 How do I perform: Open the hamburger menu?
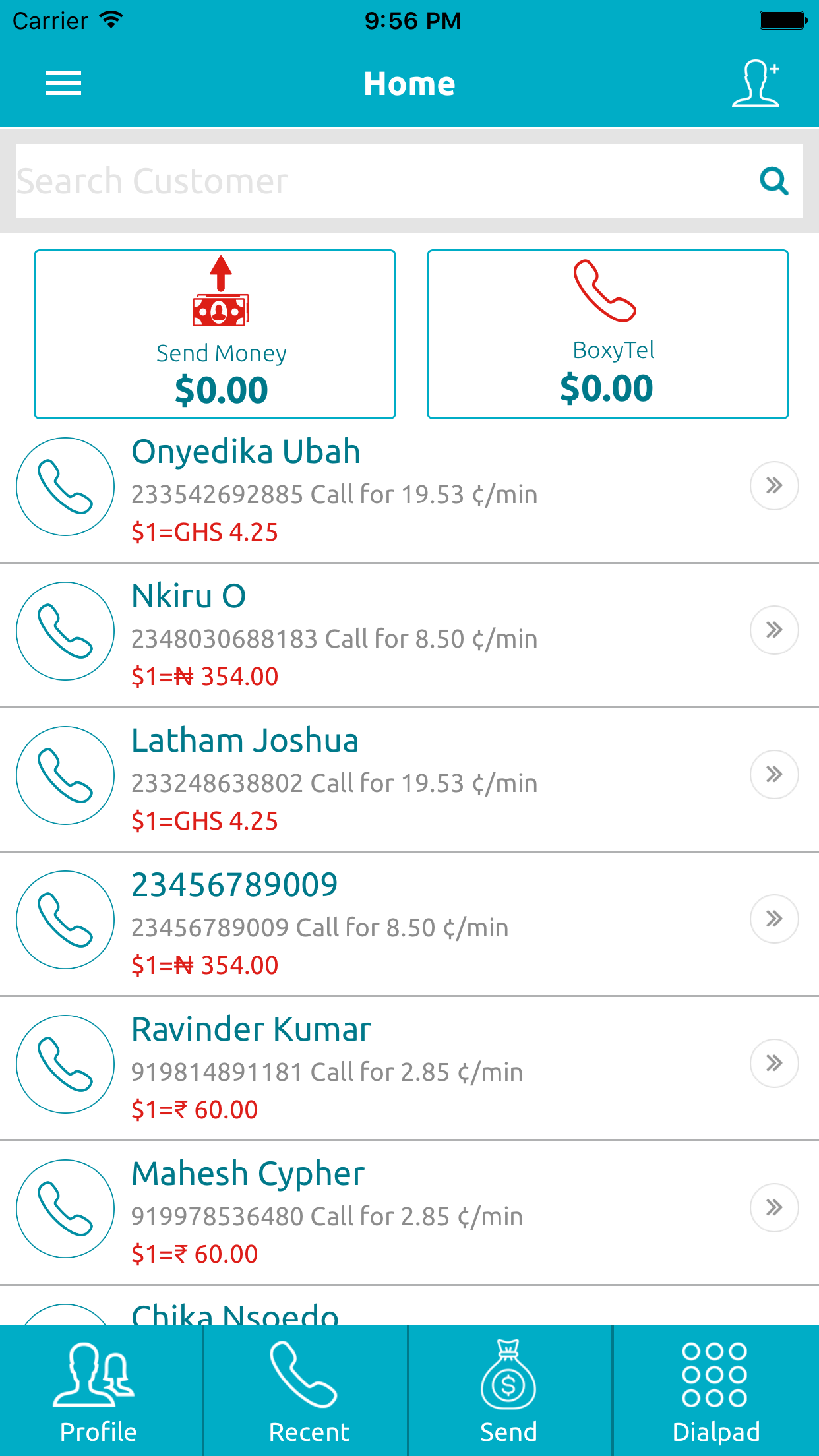63,84
